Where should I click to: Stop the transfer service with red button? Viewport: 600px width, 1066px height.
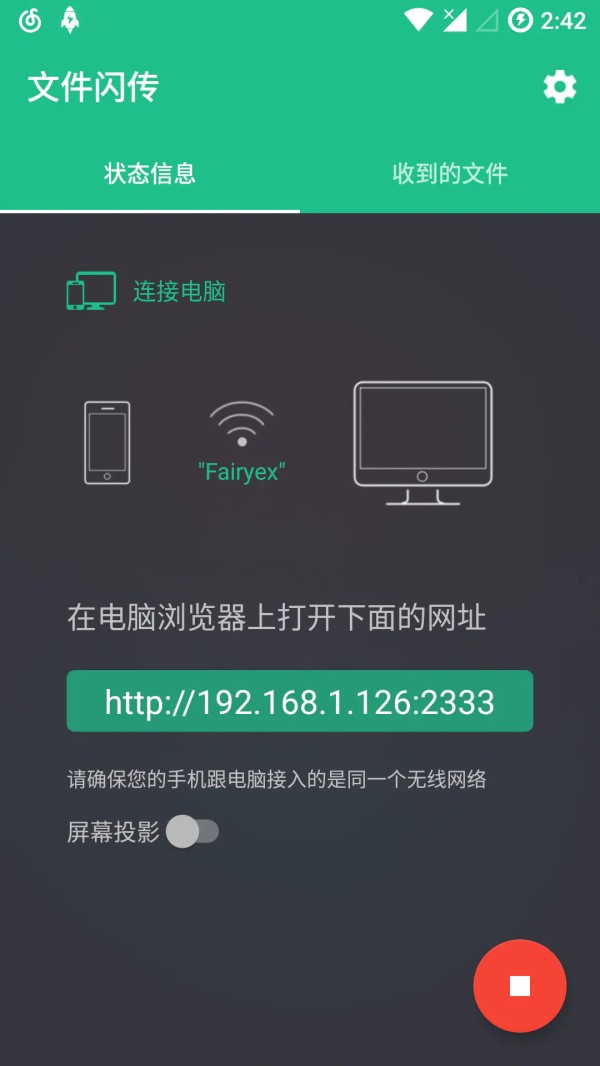[x=520, y=986]
